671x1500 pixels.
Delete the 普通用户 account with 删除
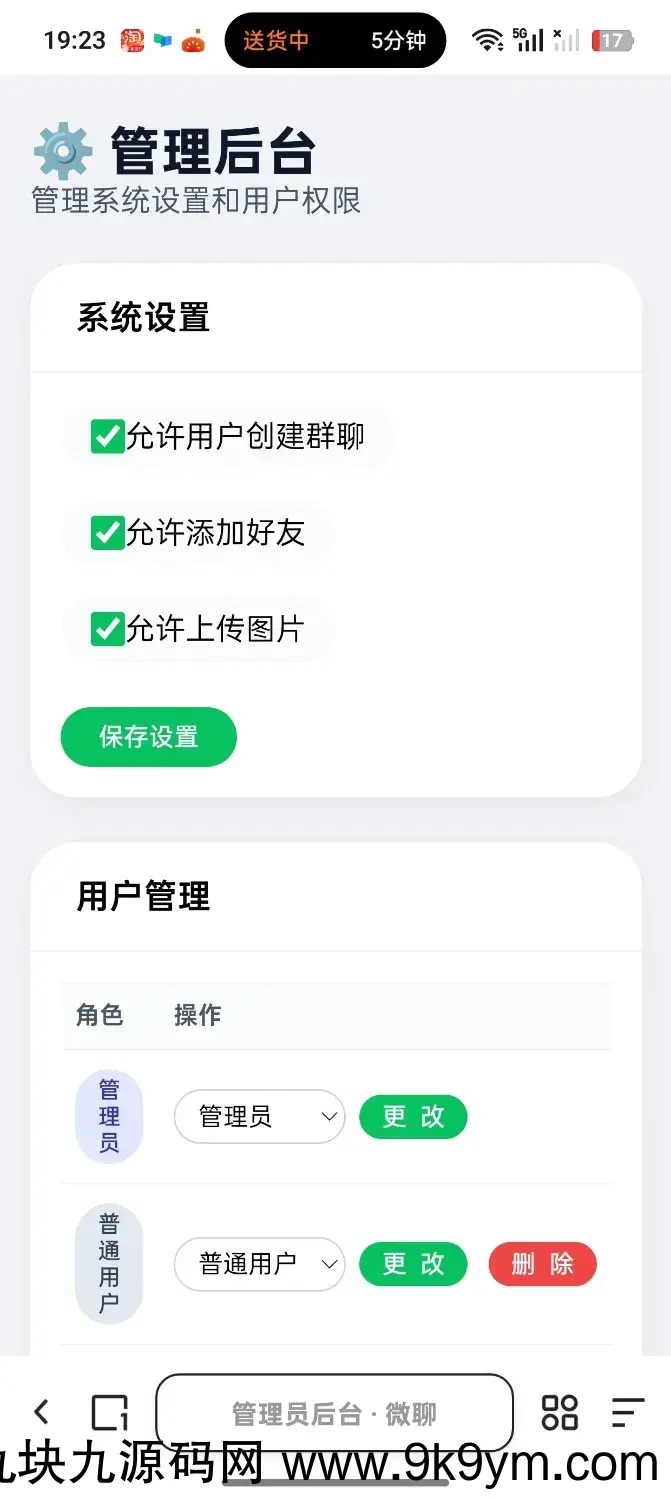pyautogui.click(x=542, y=1264)
